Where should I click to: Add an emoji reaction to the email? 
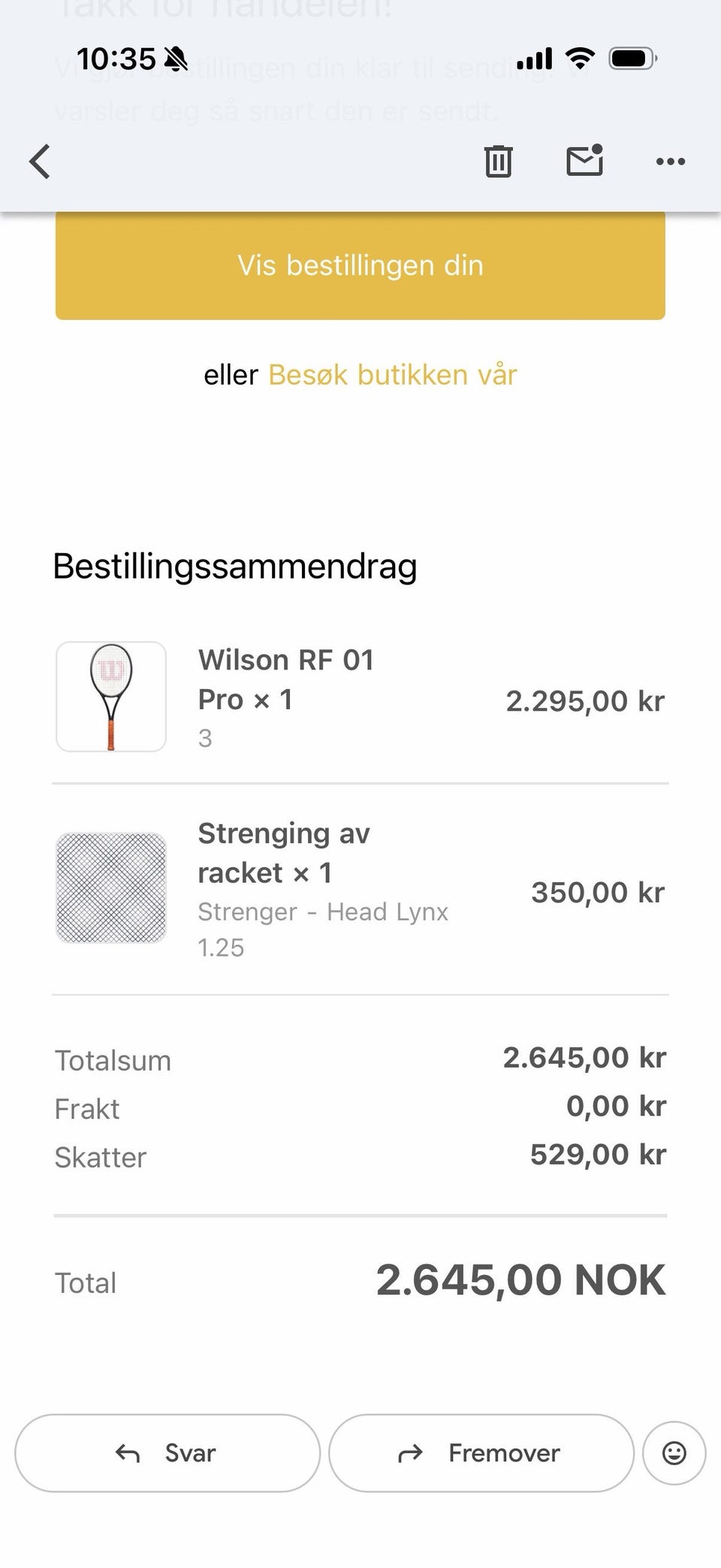click(674, 1453)
